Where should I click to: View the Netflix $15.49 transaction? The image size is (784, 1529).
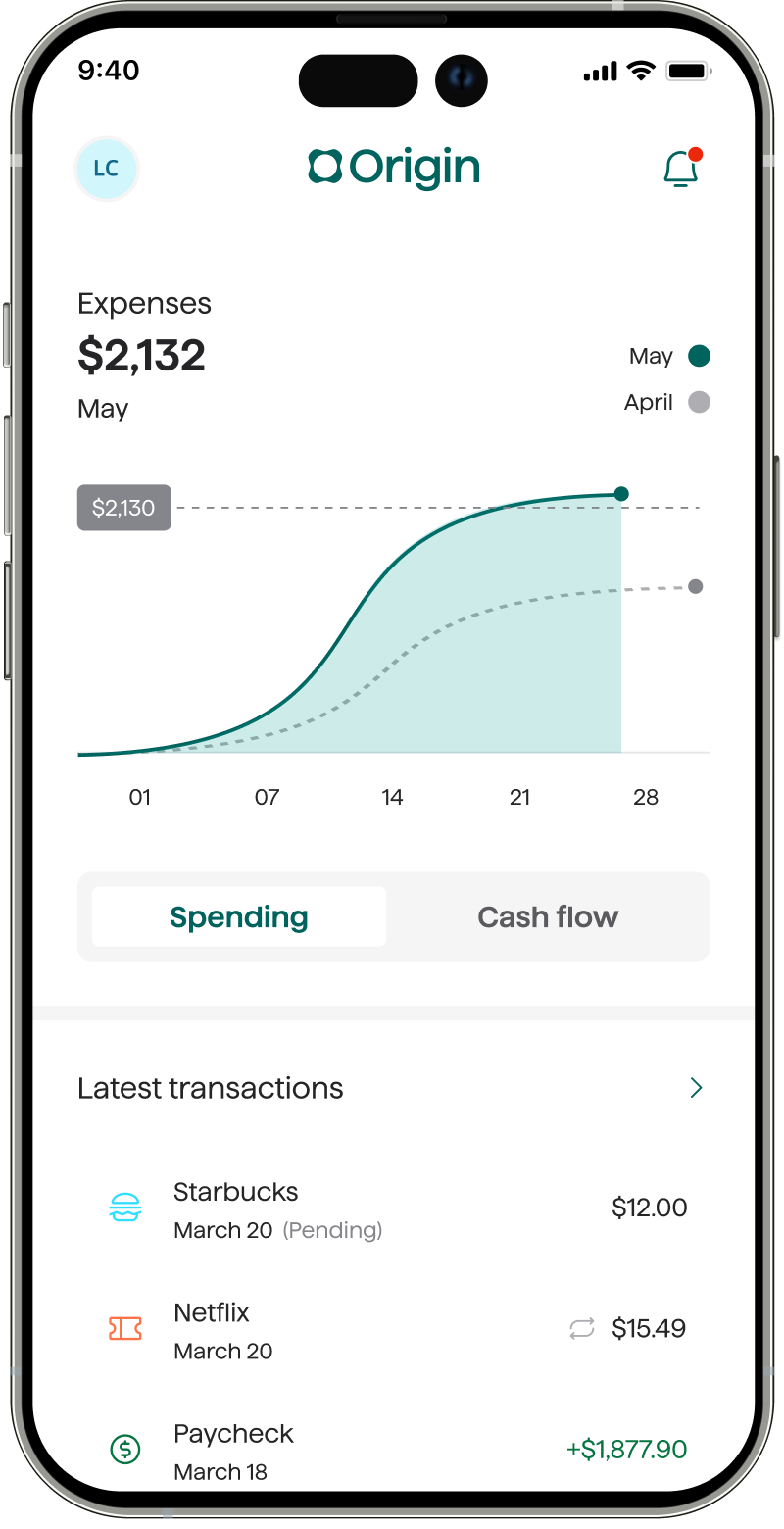[x=392, y=1329]
